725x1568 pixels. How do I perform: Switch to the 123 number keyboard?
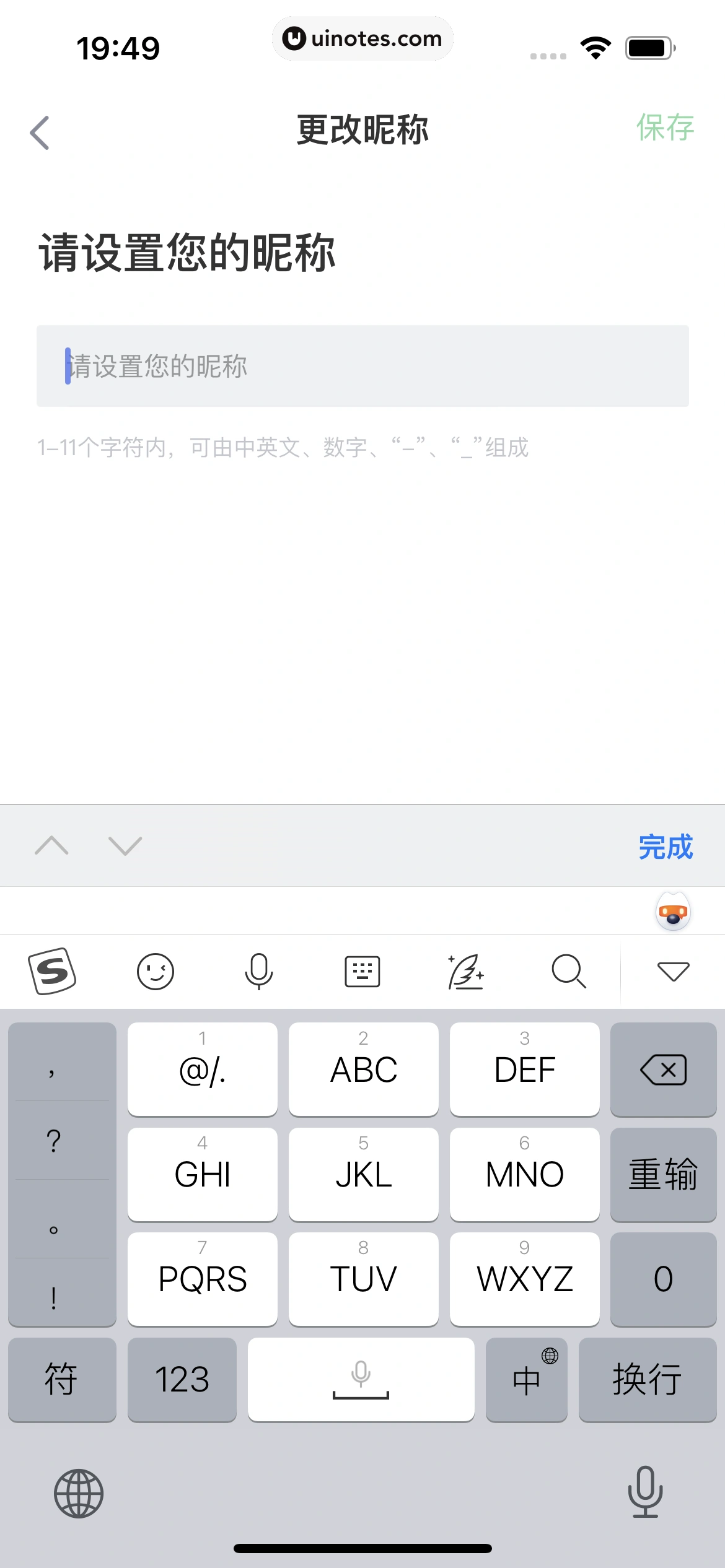pos(182,1380)
